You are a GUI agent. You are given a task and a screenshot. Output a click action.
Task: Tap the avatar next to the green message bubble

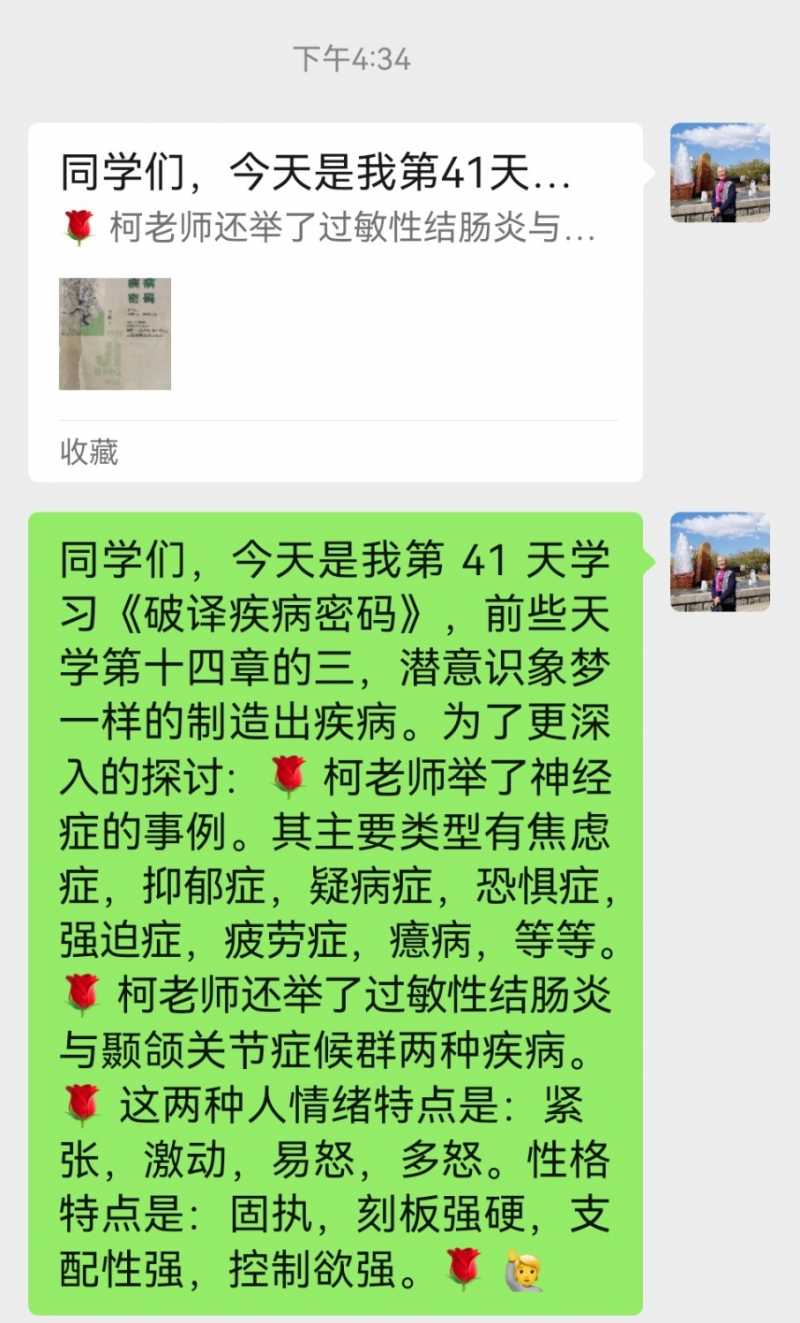[720, 561]
